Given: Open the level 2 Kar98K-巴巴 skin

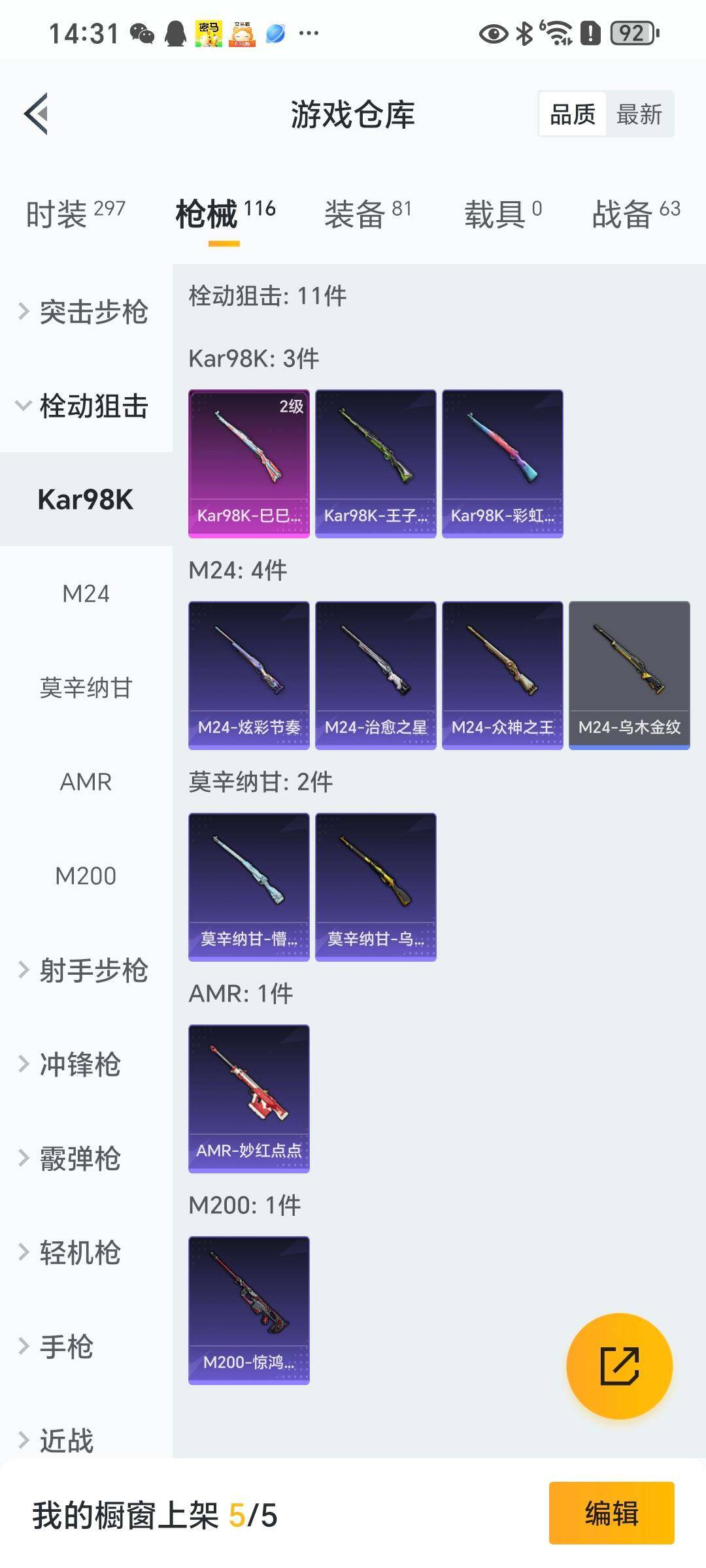Looking at the screenshot, I should (248, 463).
